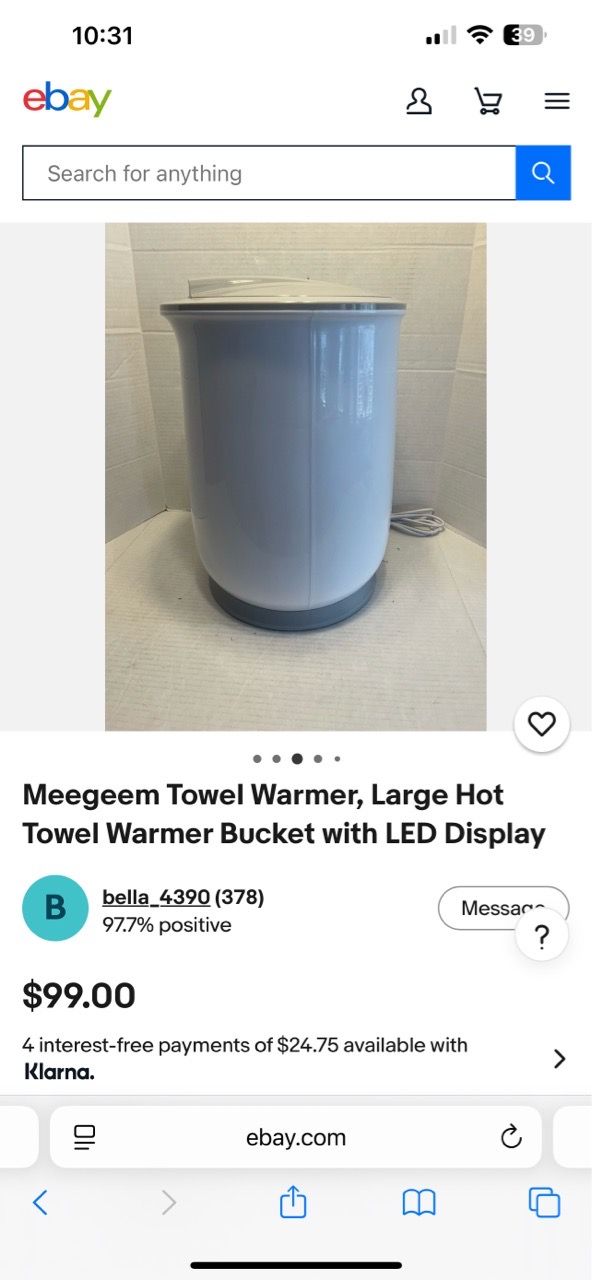Go to the eBay home logo
This screenshot has height=1280, width=592.
tap(67, 100)
